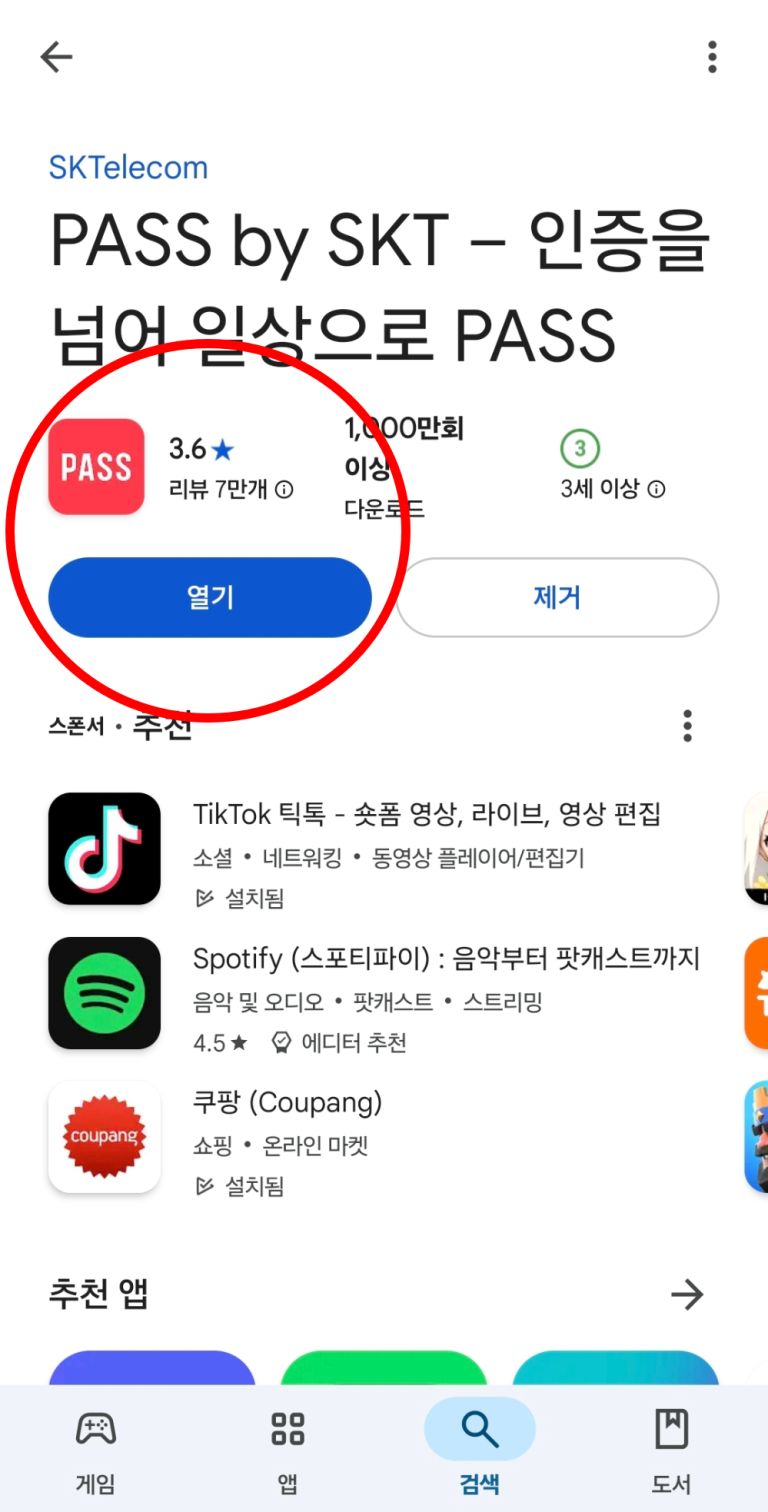This screenshot has width=768, height=1512.
Task: Tap the info icon next to 리뷰 7만개
Action: click(x=288, y=492)
